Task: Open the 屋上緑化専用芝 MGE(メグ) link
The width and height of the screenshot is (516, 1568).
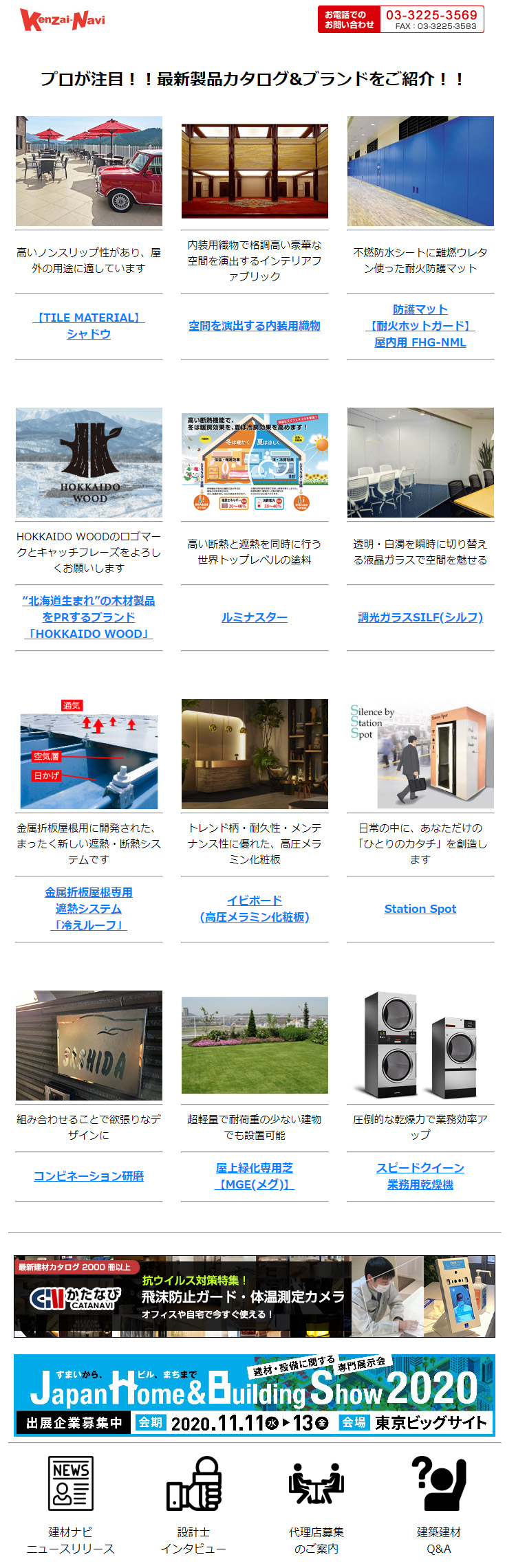Action: point(255,1176)
